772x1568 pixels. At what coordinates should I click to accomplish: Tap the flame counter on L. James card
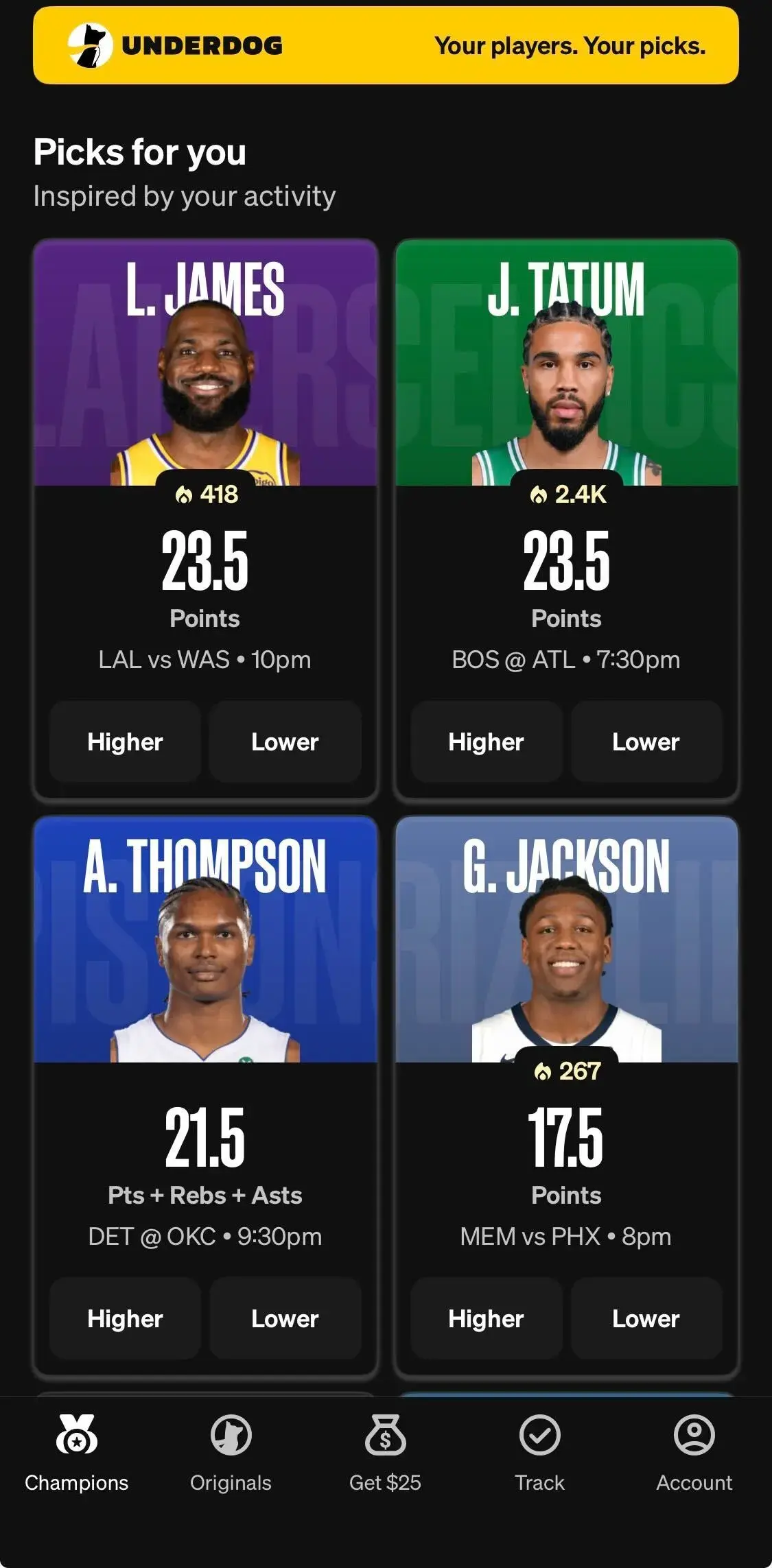point(205,493)
